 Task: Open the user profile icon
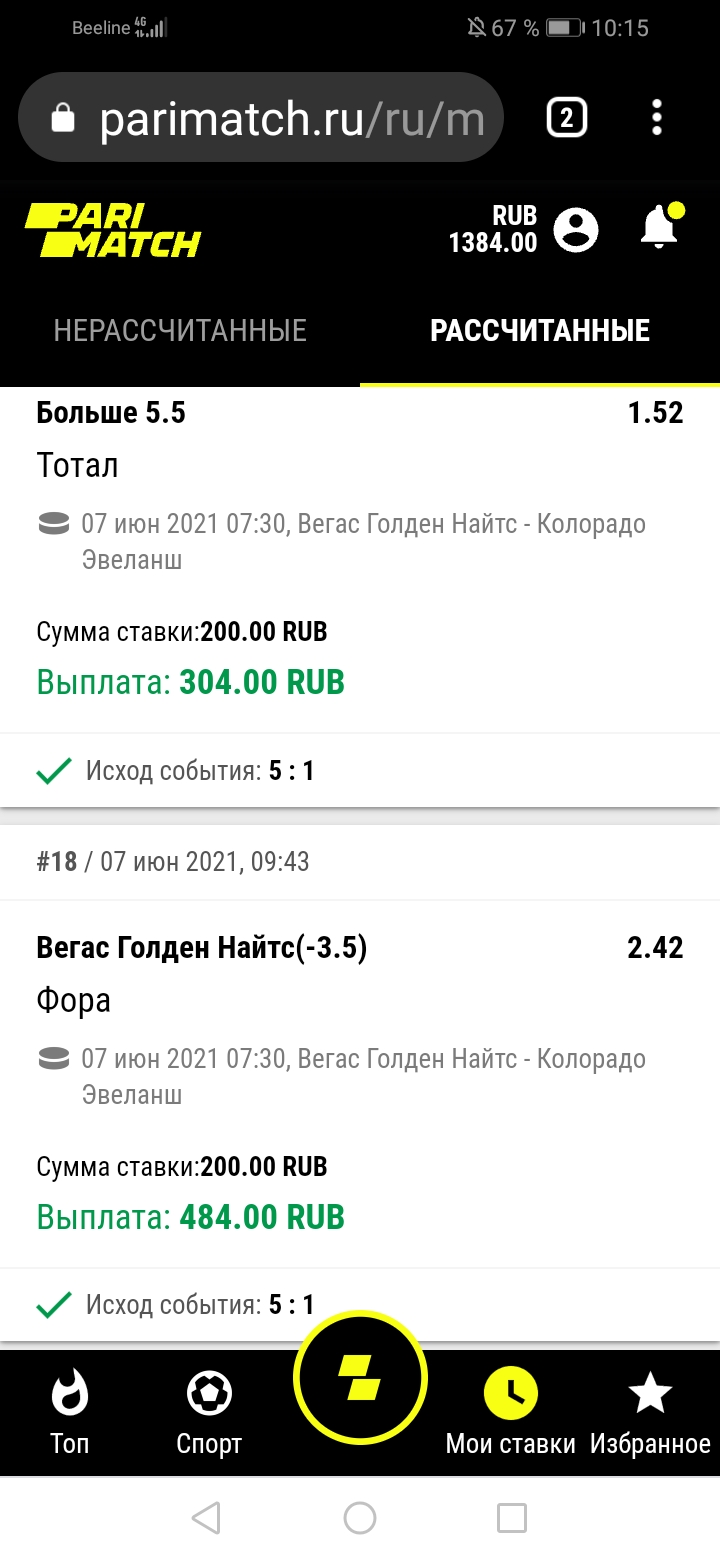click(575, 229)
